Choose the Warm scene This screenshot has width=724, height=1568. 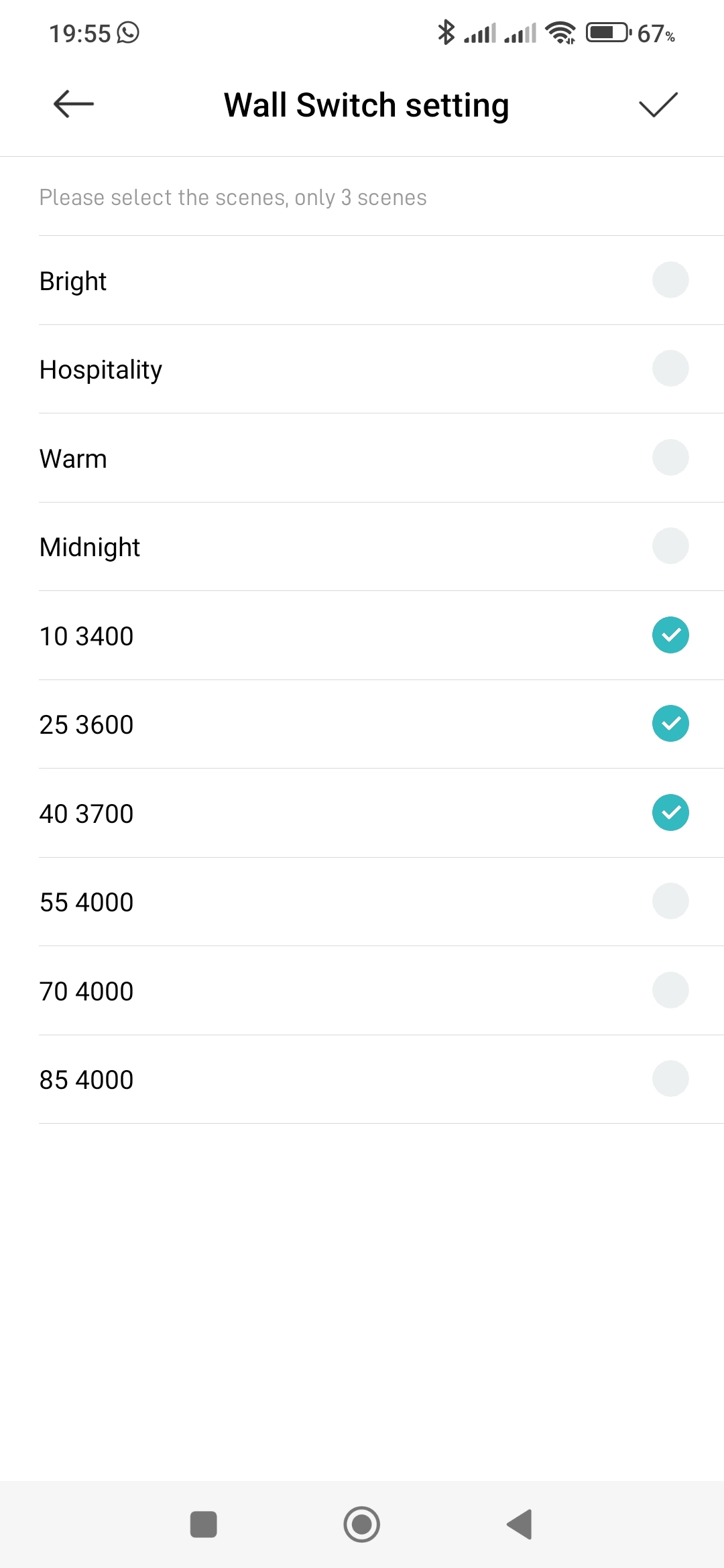pyautogui.click(x=670, y=458)
